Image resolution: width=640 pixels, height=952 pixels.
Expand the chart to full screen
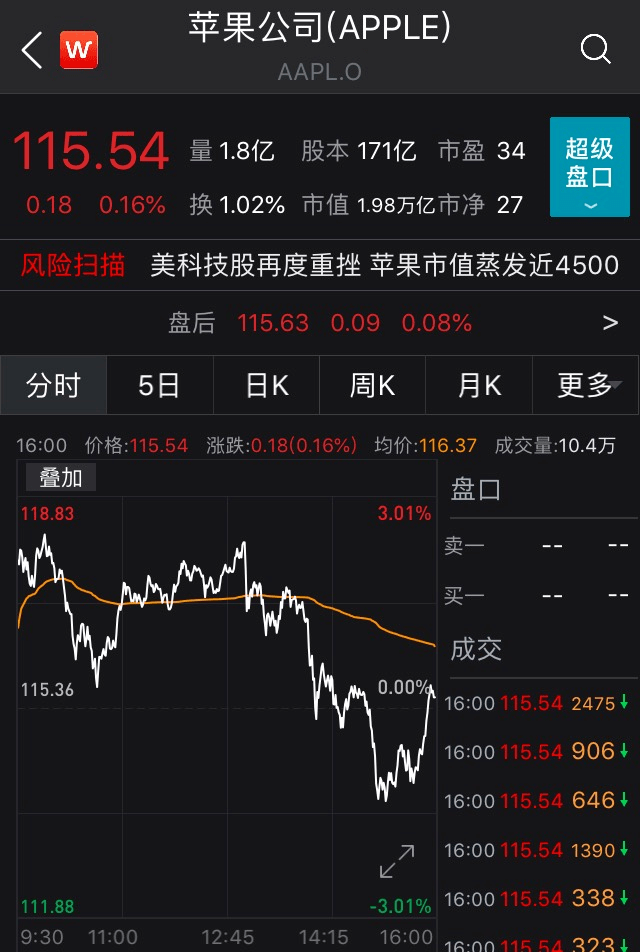click(397, 862)
